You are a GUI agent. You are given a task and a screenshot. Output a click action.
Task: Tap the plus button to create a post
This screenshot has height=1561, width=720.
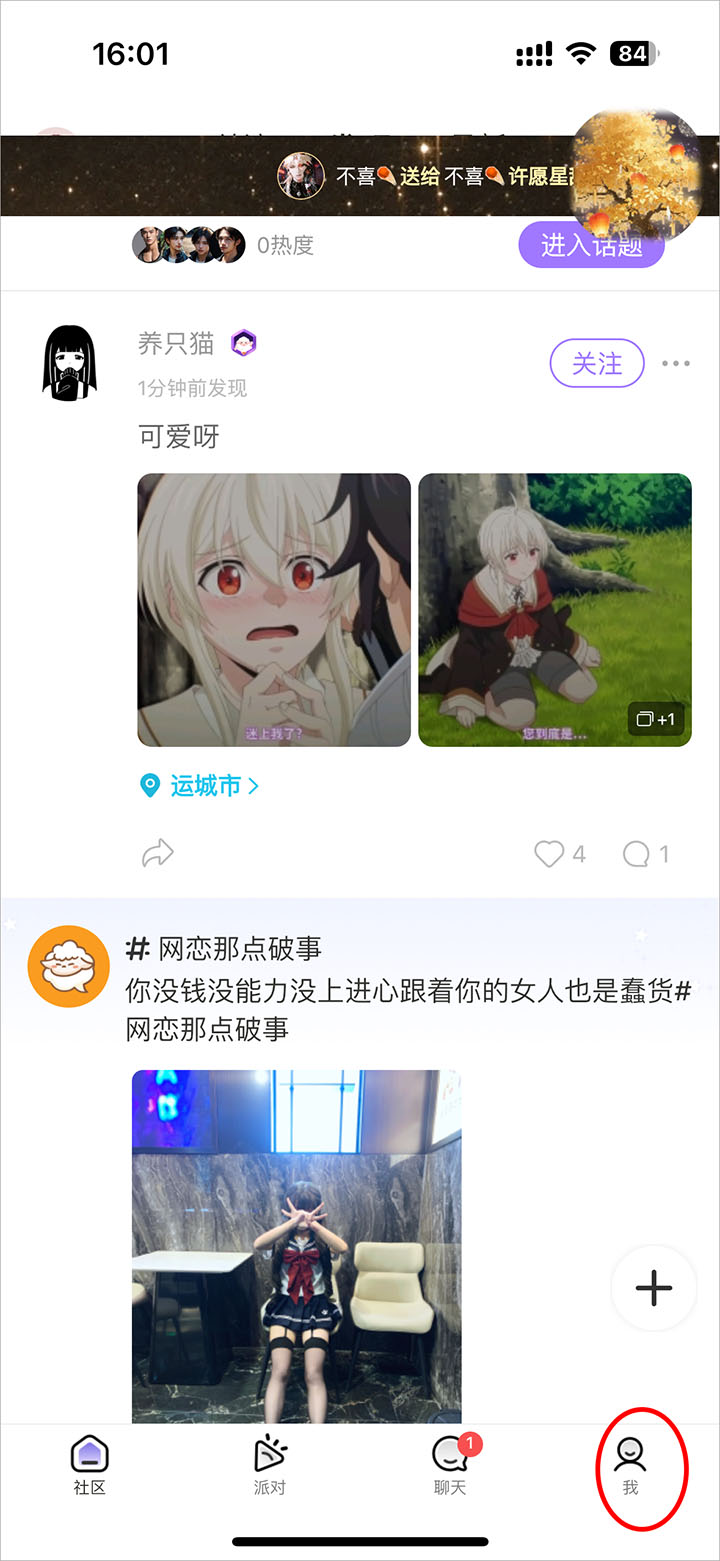point(654,1287)
